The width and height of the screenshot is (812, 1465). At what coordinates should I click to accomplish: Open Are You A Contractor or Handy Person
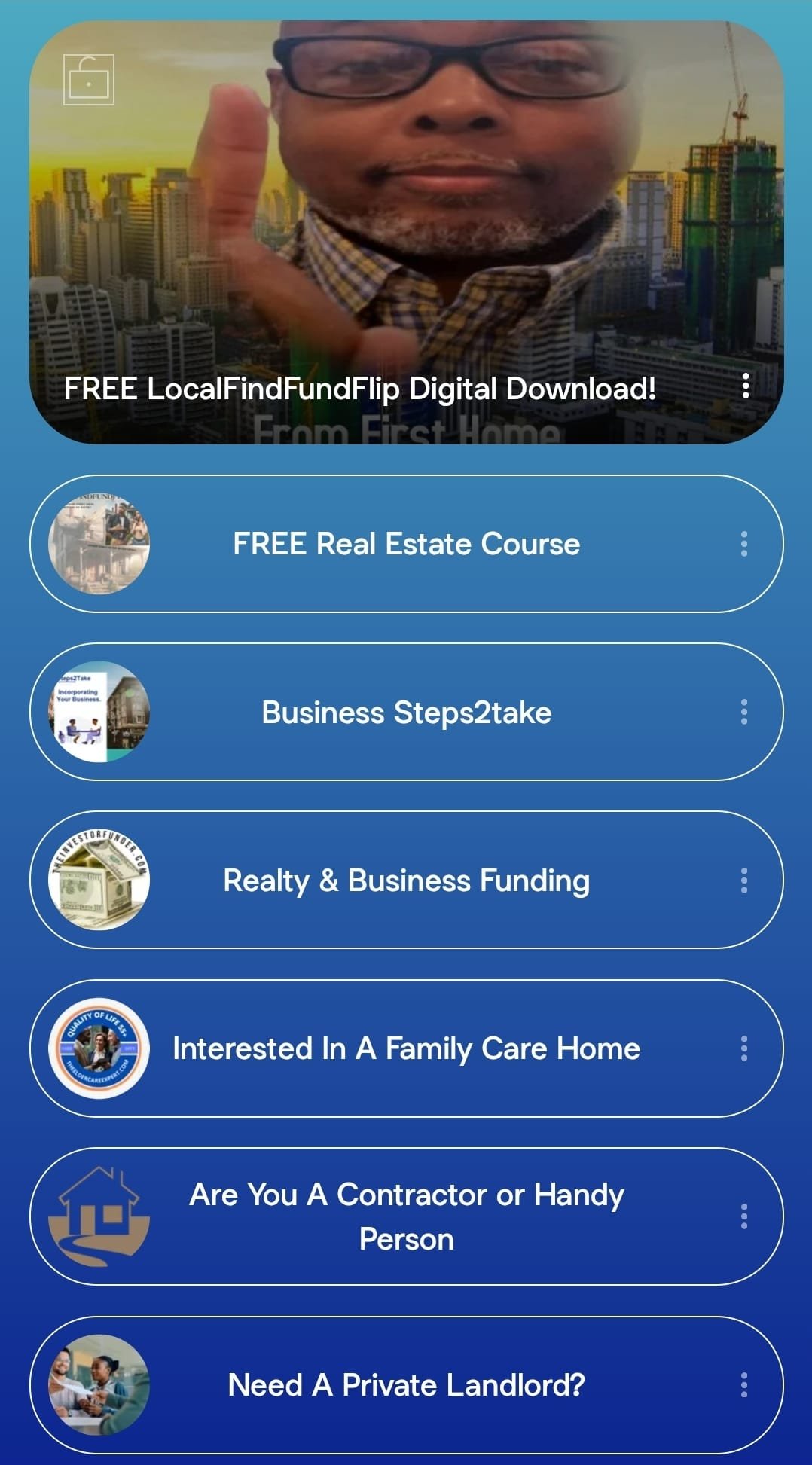[x=407, y=1216]
